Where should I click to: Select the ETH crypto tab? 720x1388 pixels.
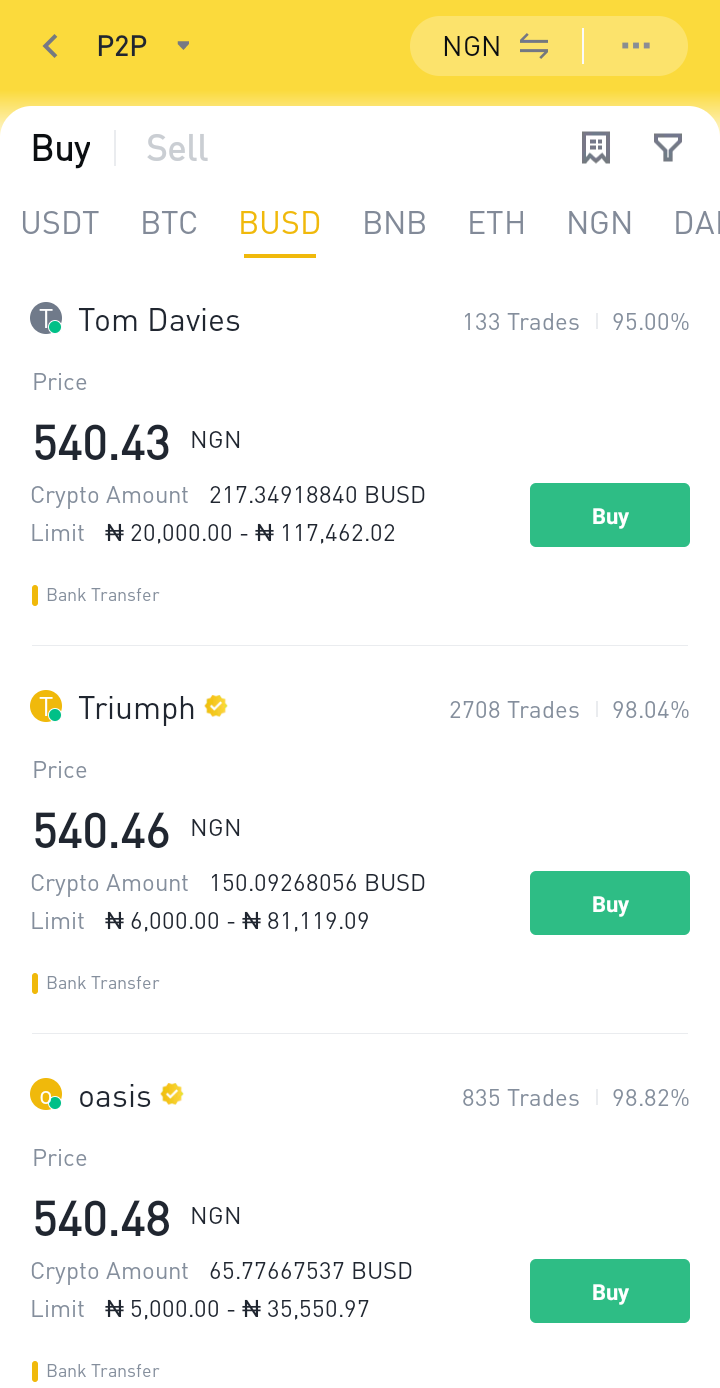point(496,222)
